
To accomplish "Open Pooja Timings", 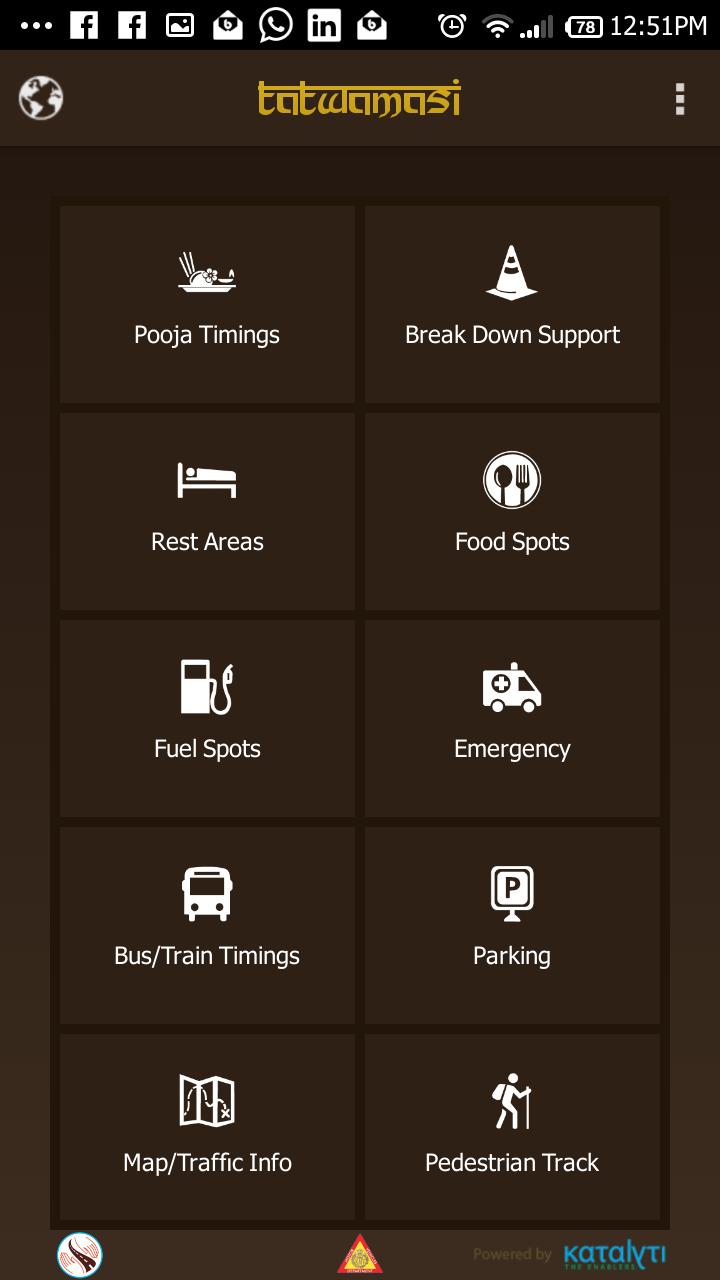I will [x=207, y=304].
